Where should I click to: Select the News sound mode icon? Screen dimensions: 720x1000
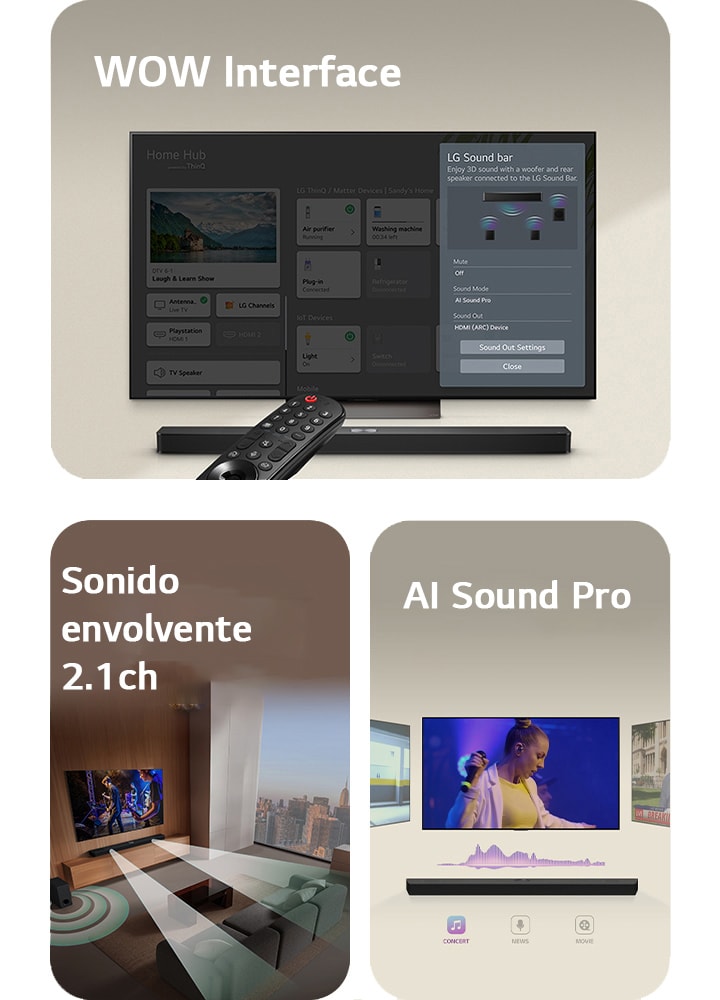tap(520, 926)
